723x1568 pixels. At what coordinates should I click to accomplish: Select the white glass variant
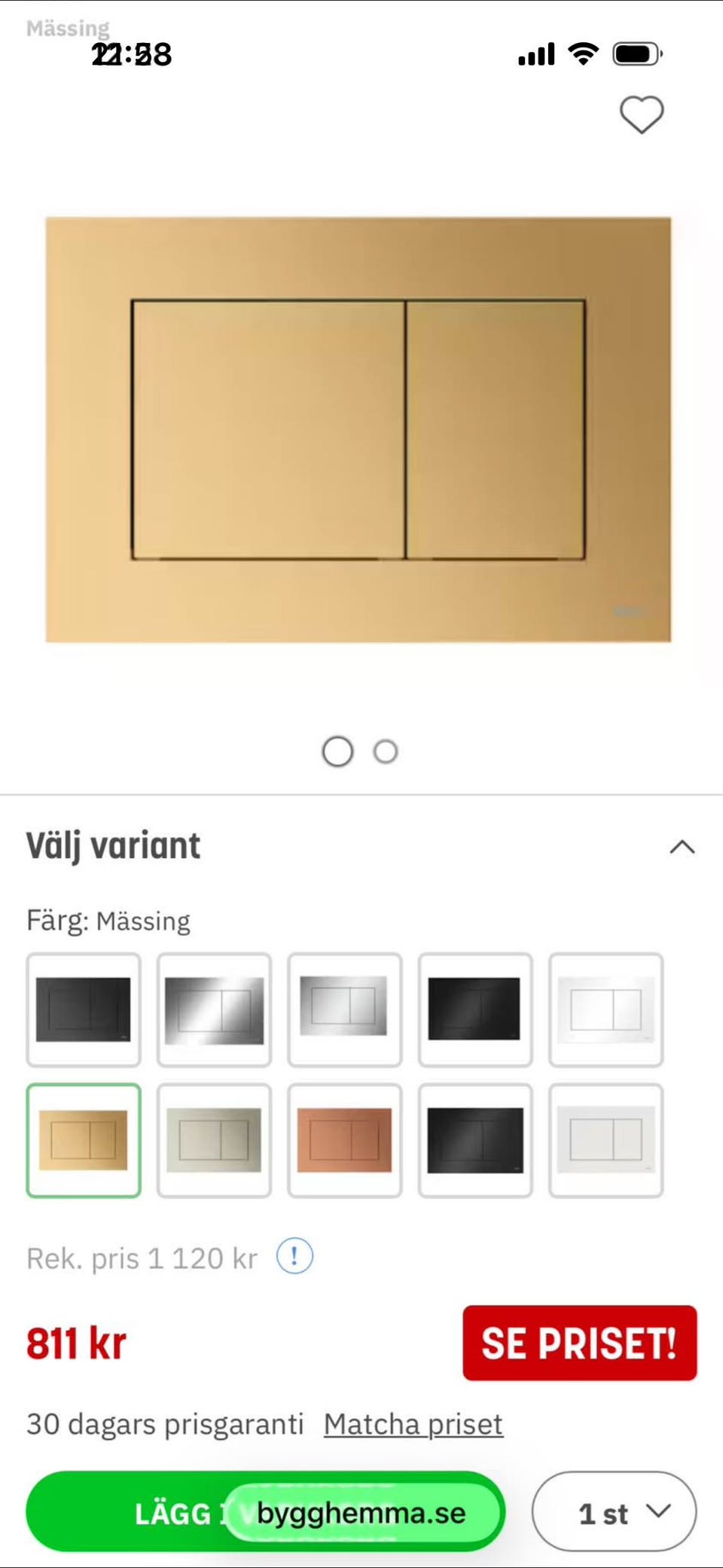click(606, 1010)
